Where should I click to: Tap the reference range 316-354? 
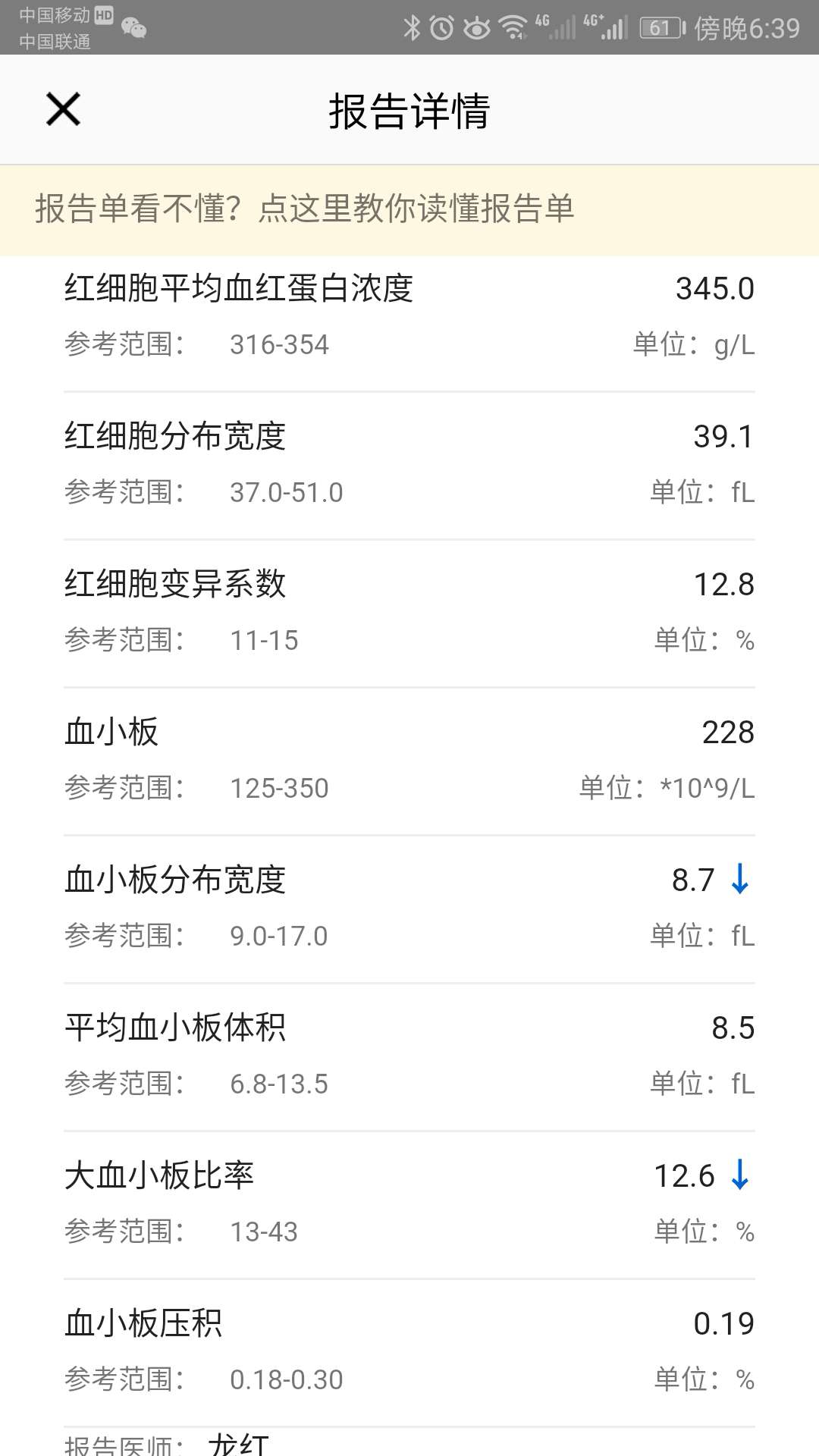click(x=280, y=345)
